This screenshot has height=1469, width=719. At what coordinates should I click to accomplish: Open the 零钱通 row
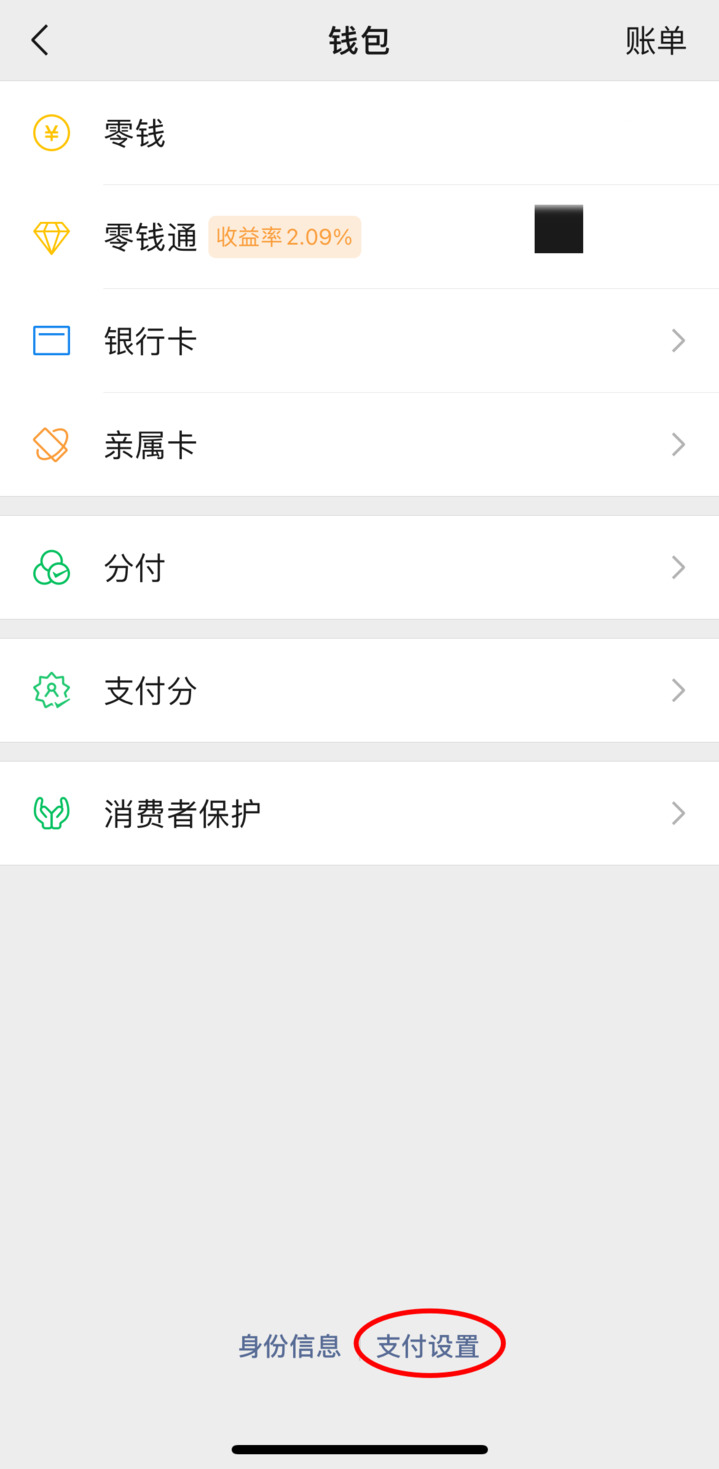(x=359, y=237)
